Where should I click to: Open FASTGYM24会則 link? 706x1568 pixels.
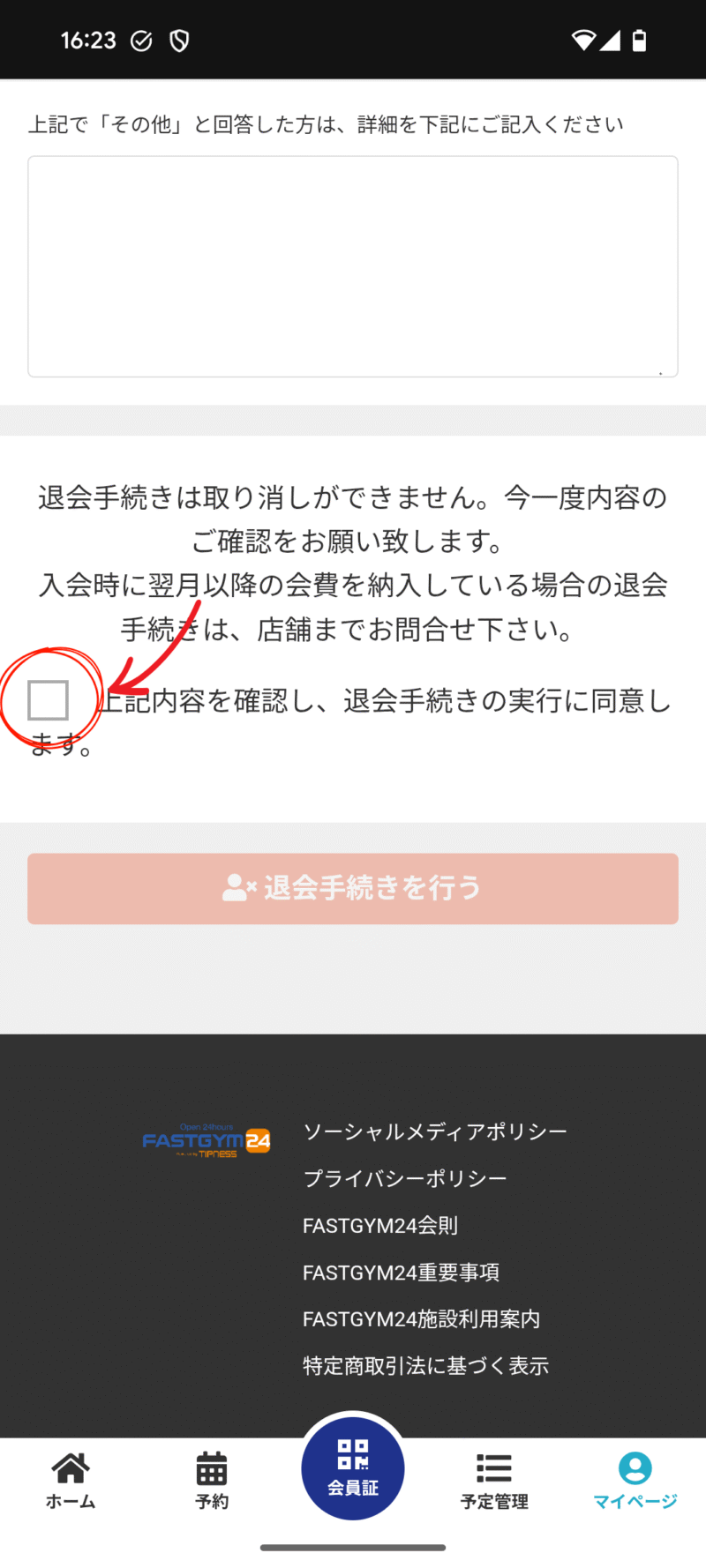pos(380,1225)
